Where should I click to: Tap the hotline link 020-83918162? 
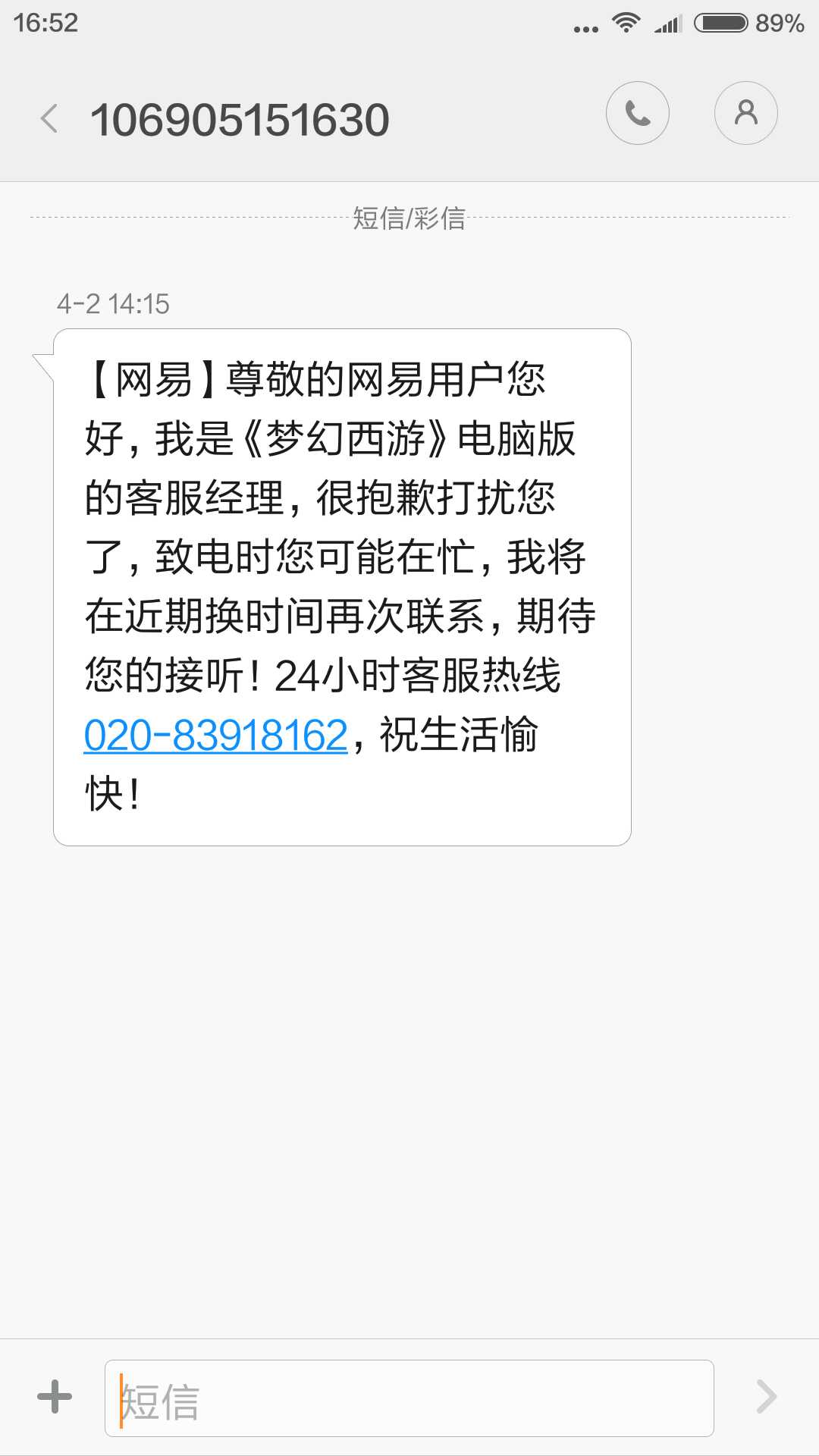coord(216,736)
